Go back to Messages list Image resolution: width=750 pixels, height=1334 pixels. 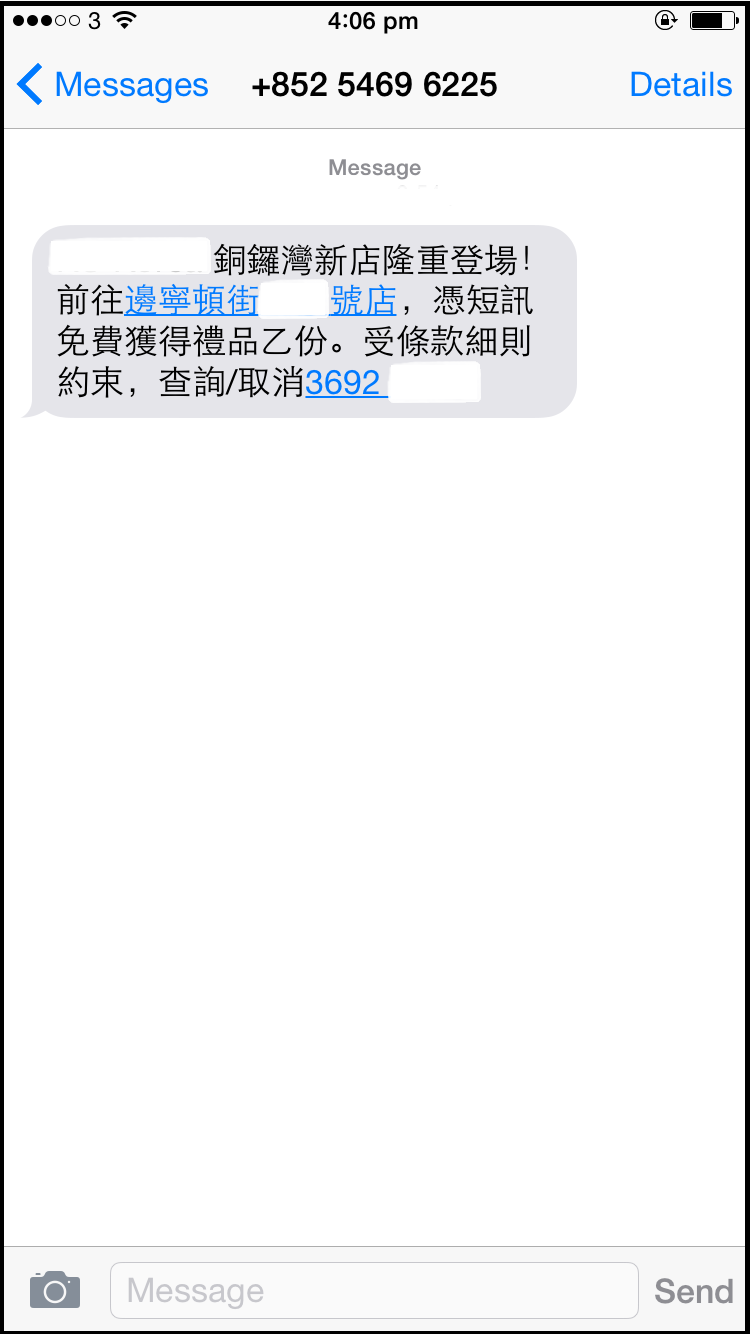point(112,85)
